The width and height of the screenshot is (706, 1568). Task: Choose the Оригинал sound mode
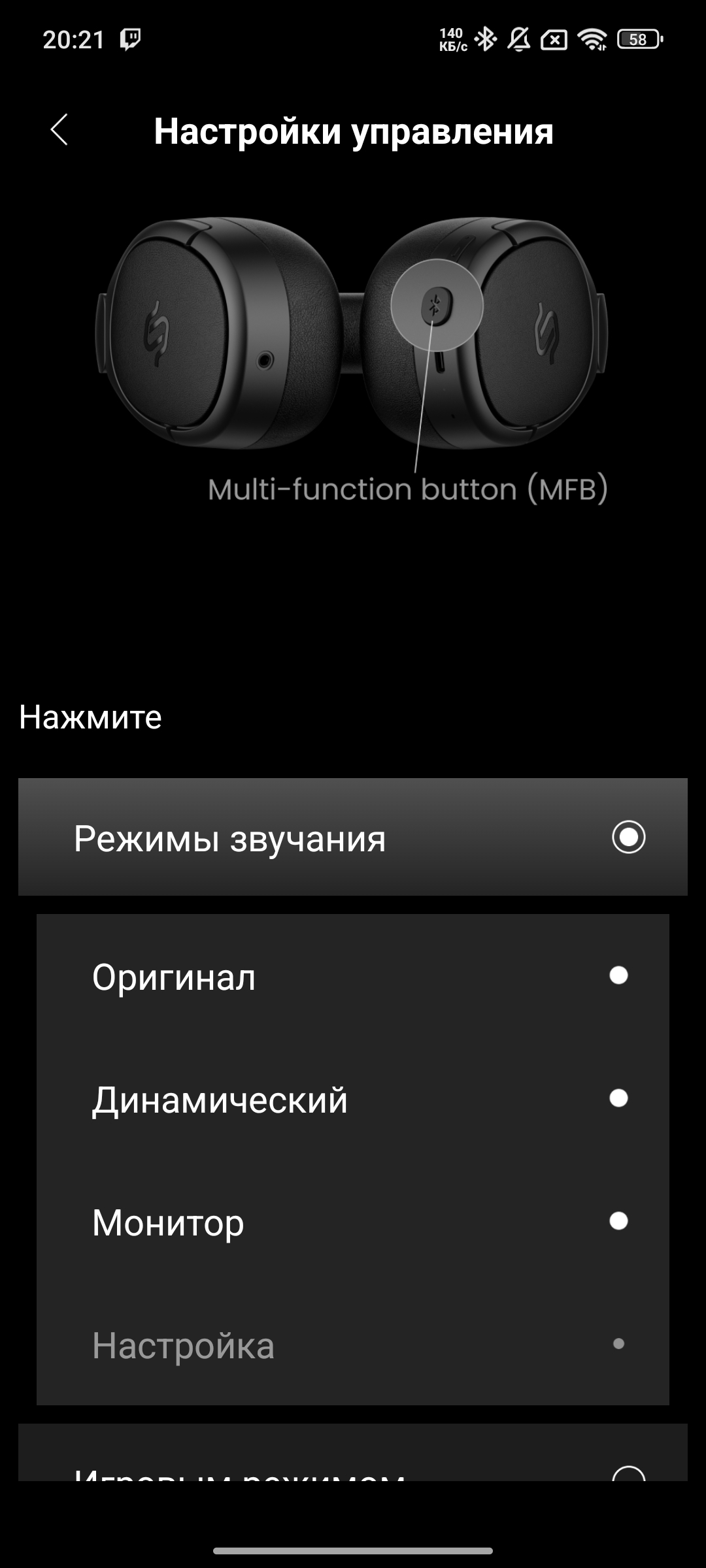coord(353,977)
